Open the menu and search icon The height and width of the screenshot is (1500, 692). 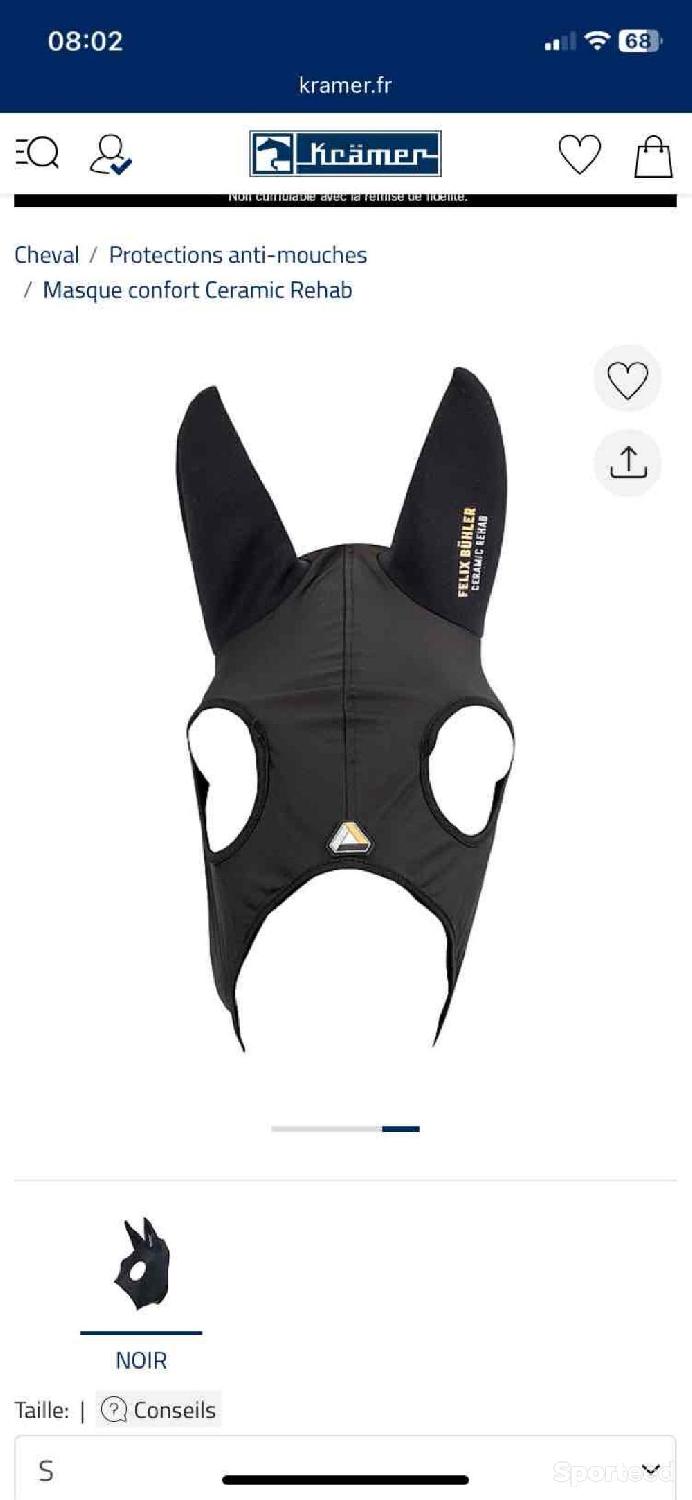tap(37, 153)
